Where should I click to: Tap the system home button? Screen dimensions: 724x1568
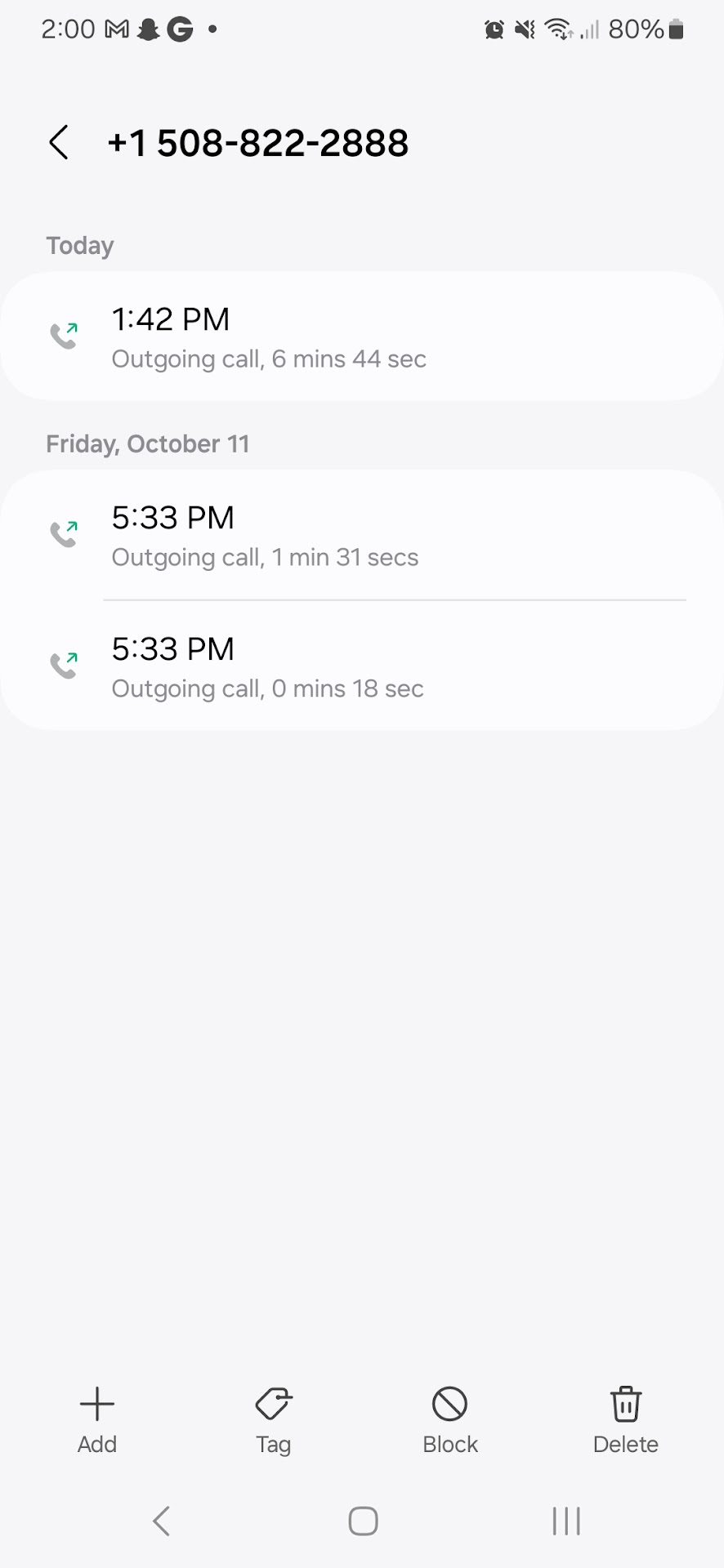[x=362, y=1521]
